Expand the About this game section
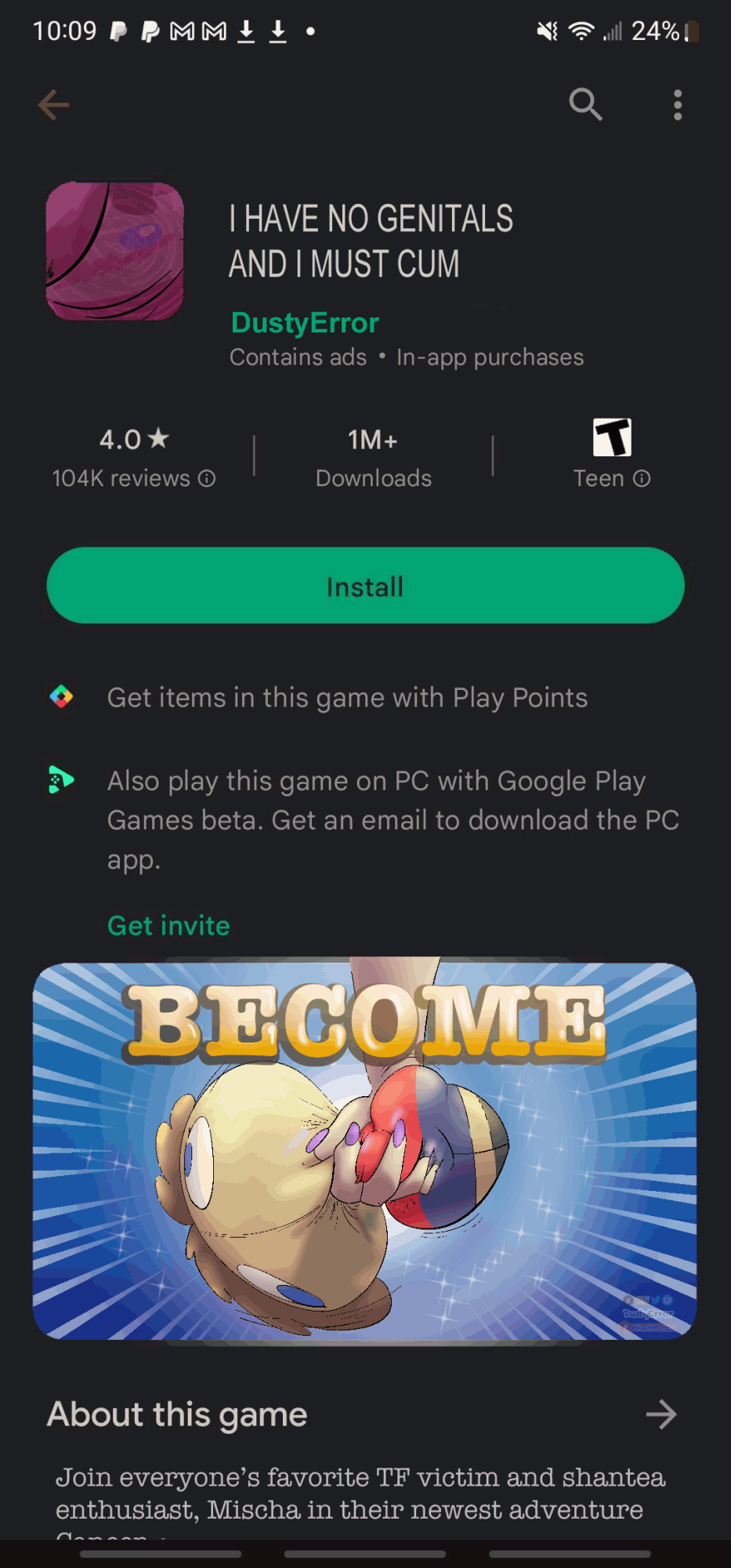 coord(660,1414)
